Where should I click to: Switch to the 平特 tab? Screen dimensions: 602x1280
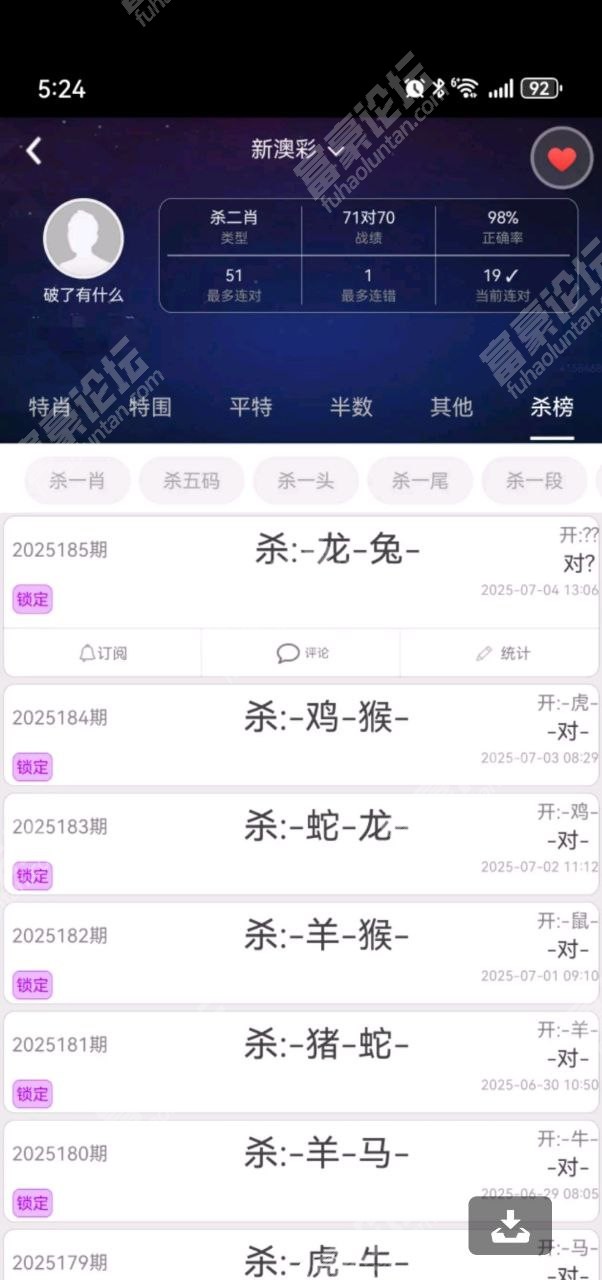coord(251,407)
